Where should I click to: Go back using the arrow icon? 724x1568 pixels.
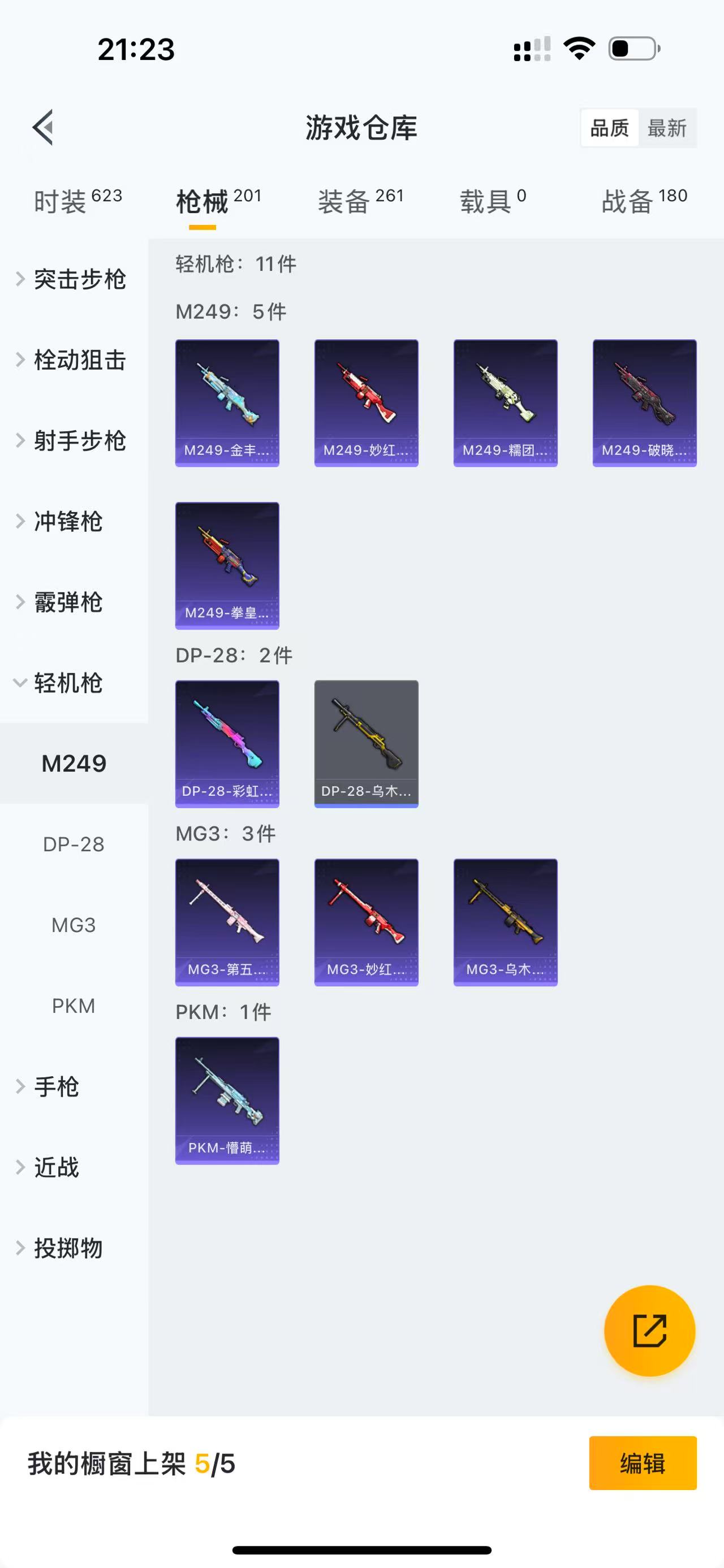[42, 128]
